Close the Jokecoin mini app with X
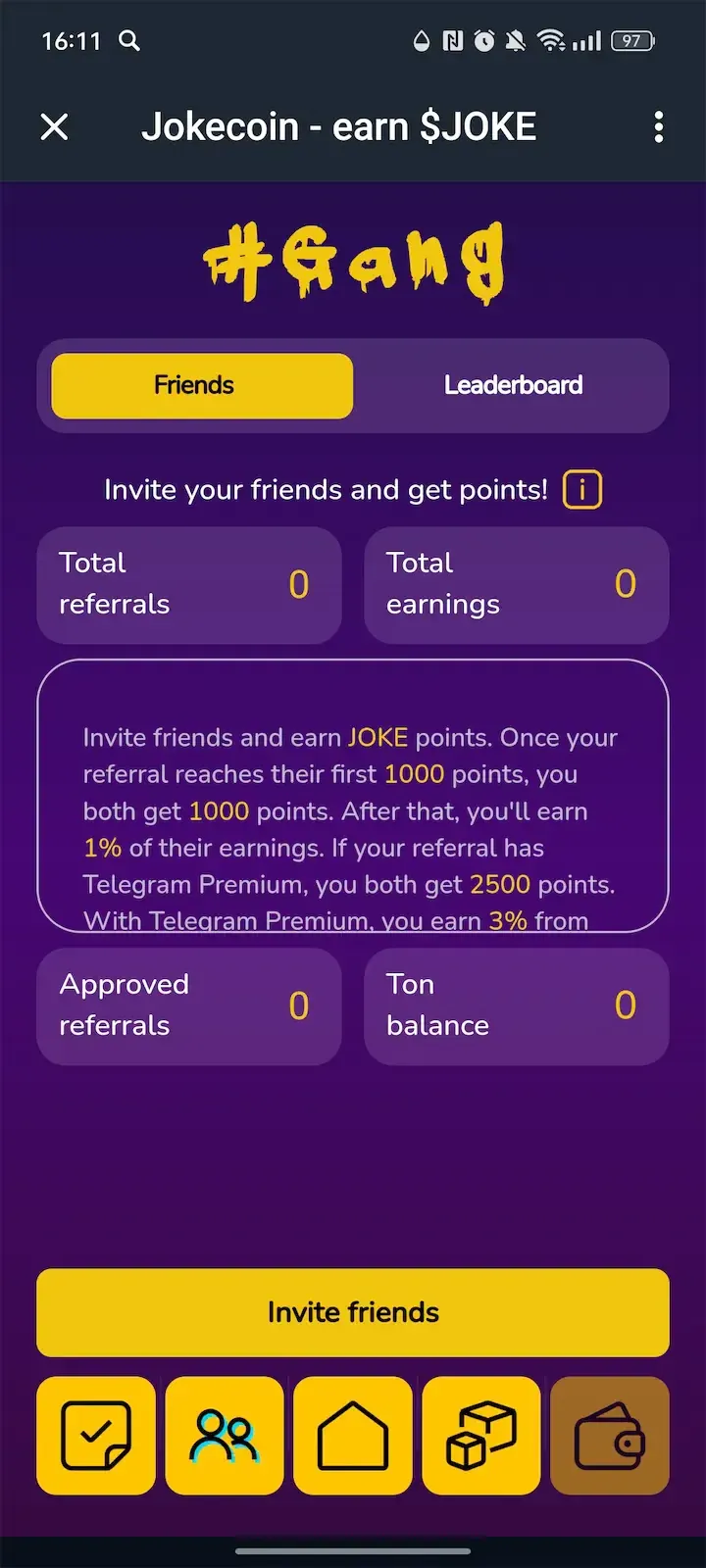The image size is (706, 1568). (55, 127)
